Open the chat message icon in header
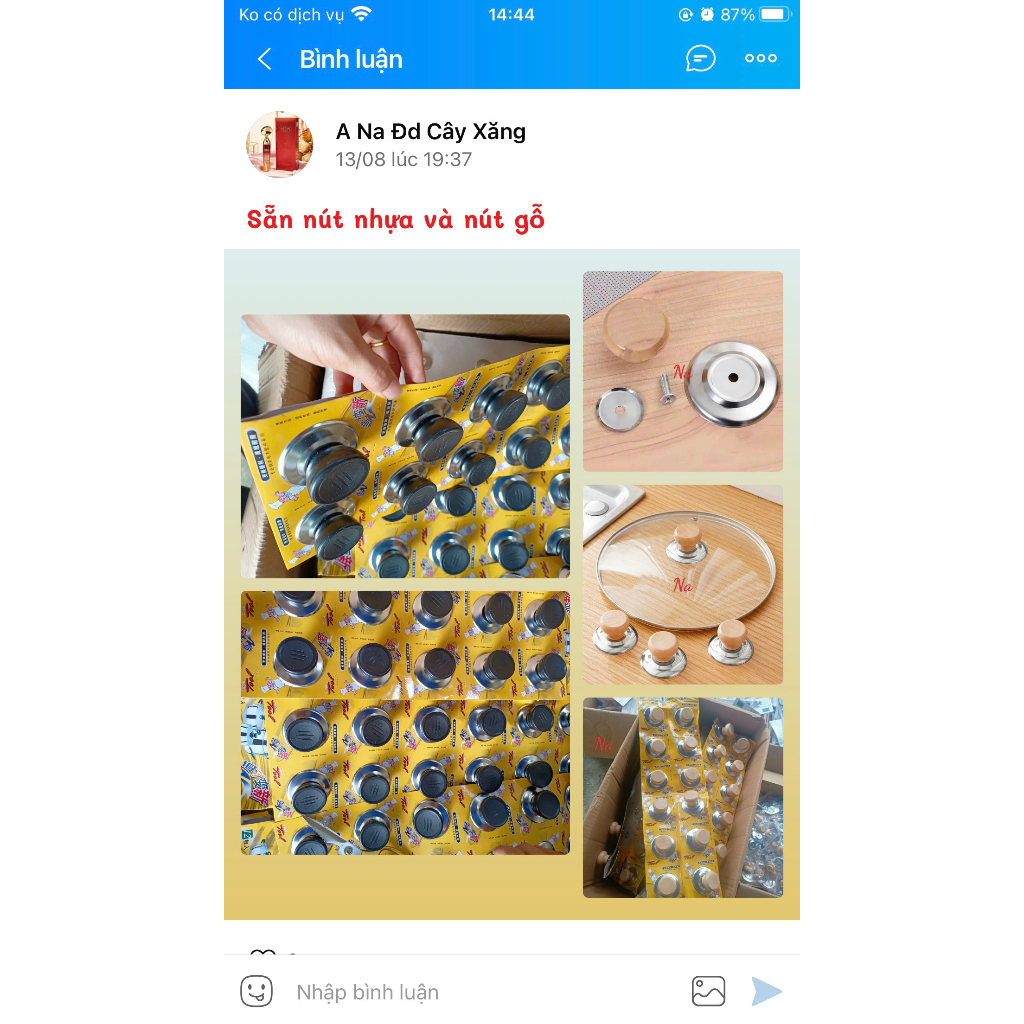Viewport: 1024px width, 1024px height. (x=700, y=59)
